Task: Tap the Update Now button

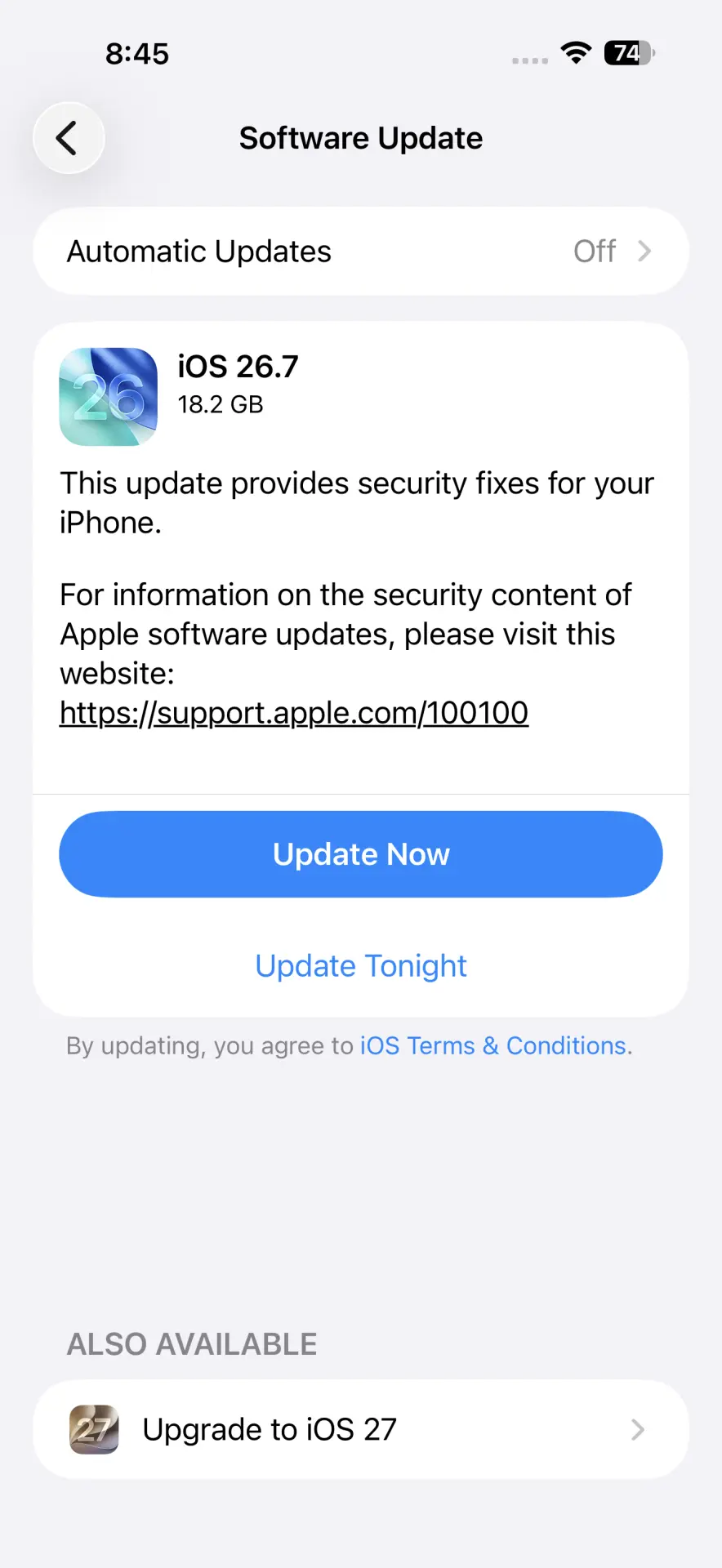Action: click(x=361, y=854)
